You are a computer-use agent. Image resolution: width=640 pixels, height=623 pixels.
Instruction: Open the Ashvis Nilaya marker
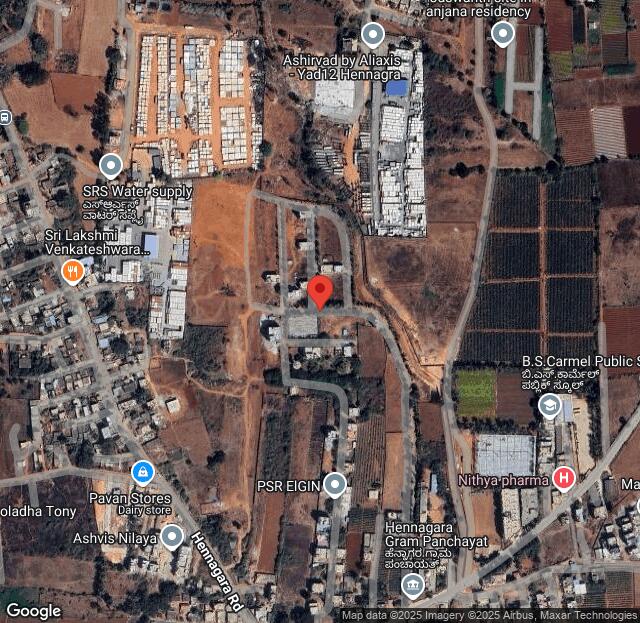tap(172, 537)
